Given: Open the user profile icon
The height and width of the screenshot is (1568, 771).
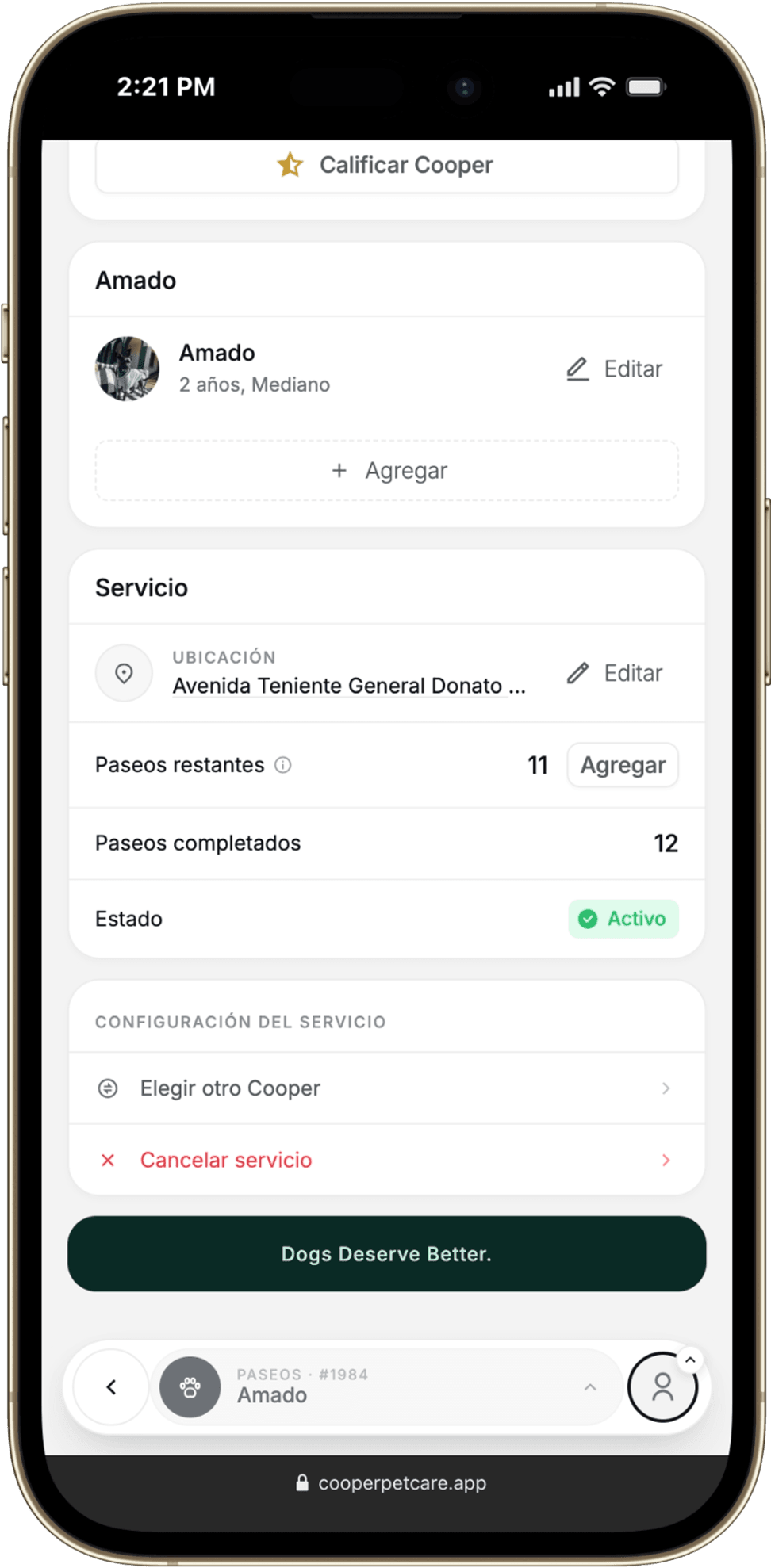Looking at the screenshot, I should [662, 1386].
